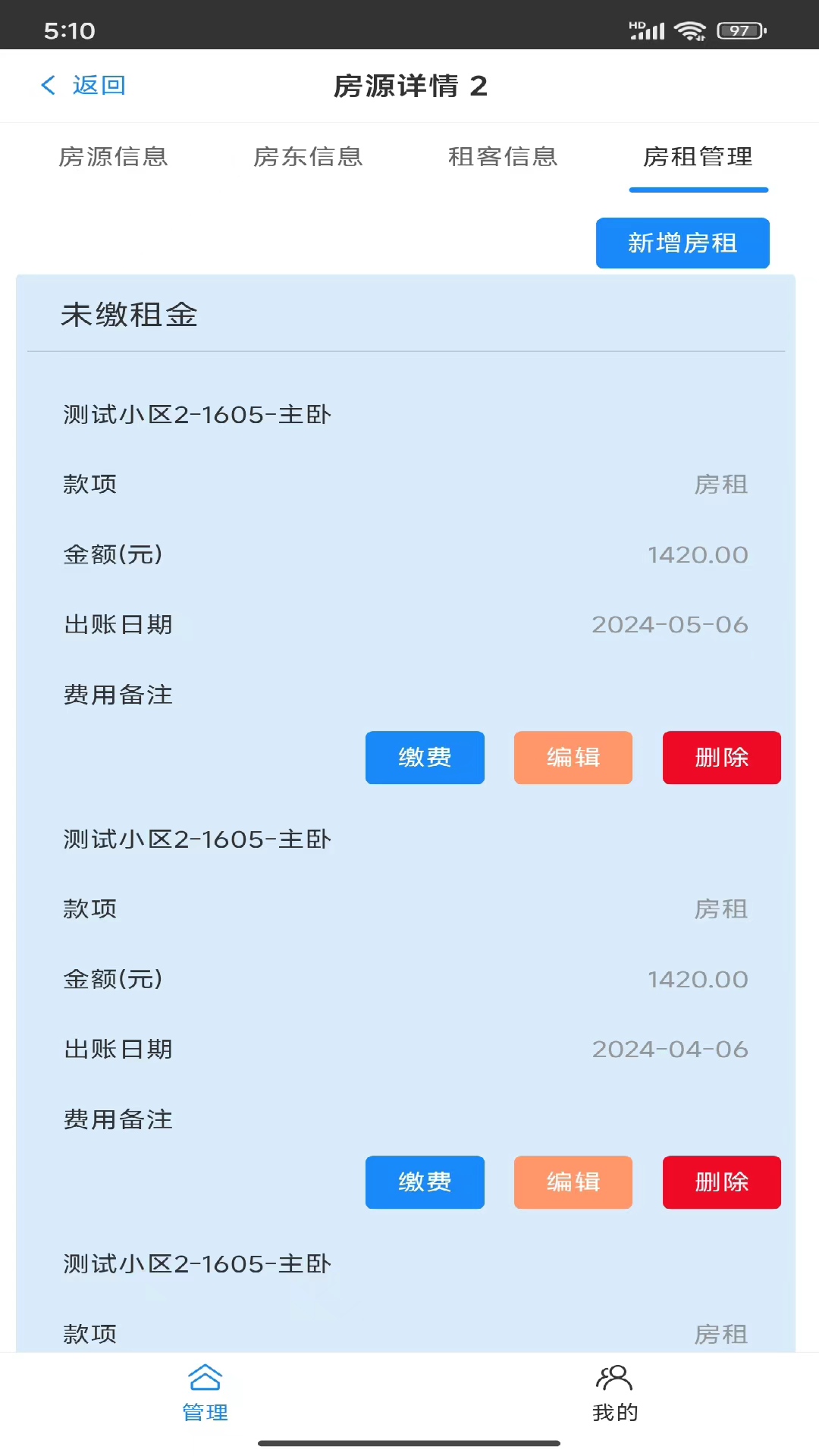
Task: Switch to the 房源信息 tab
Action: pos(113,157)
